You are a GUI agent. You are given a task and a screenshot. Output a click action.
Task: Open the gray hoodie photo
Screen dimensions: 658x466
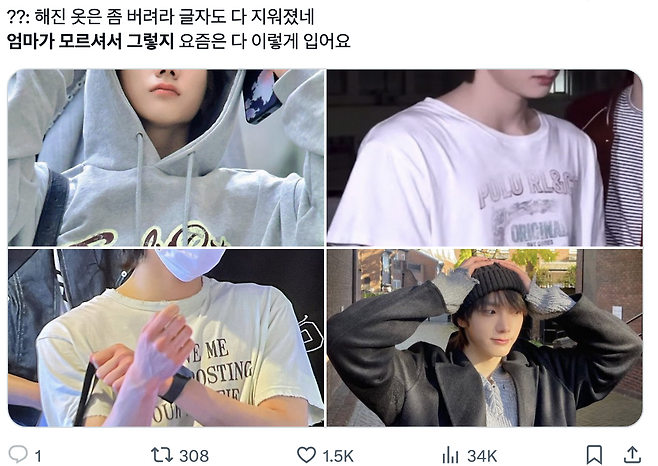pyautogui.click(x=166, y=157)
